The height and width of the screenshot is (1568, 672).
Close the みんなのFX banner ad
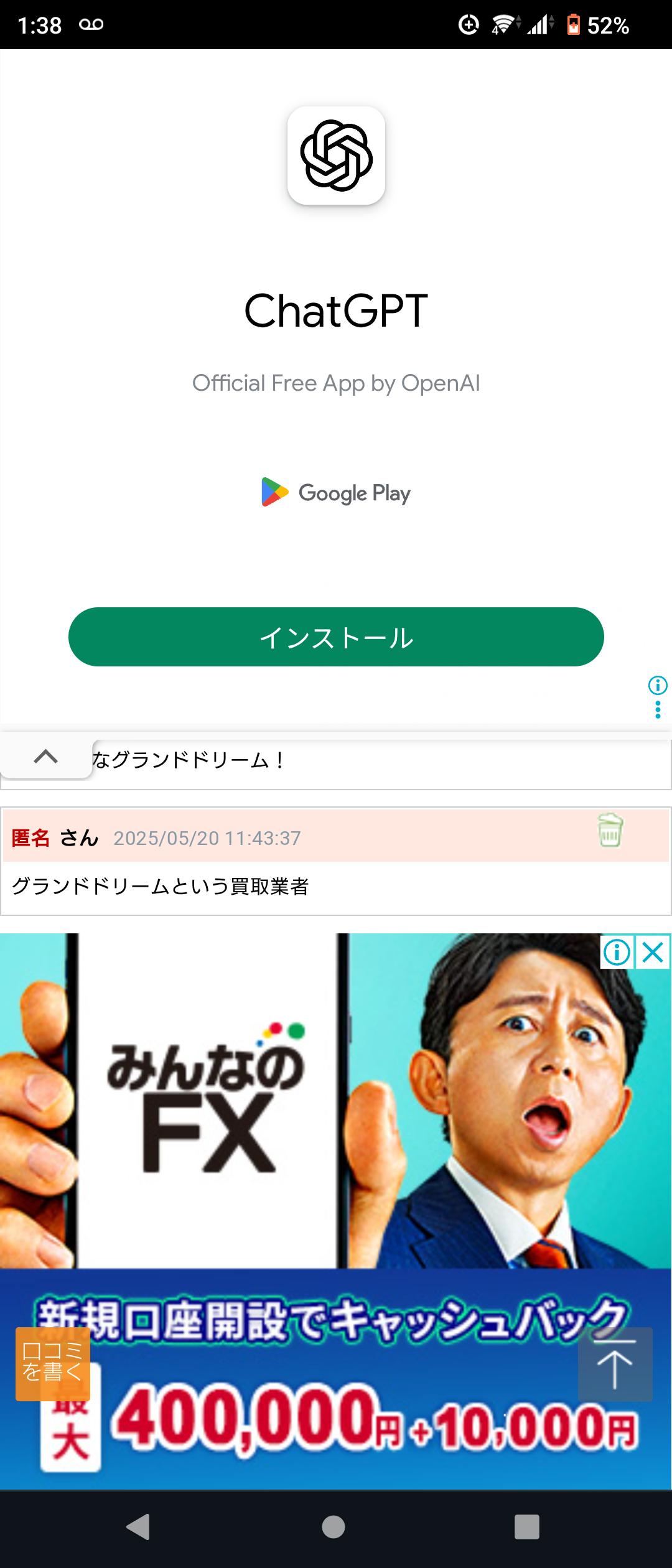pyautogui.click(x=653, y=952)
